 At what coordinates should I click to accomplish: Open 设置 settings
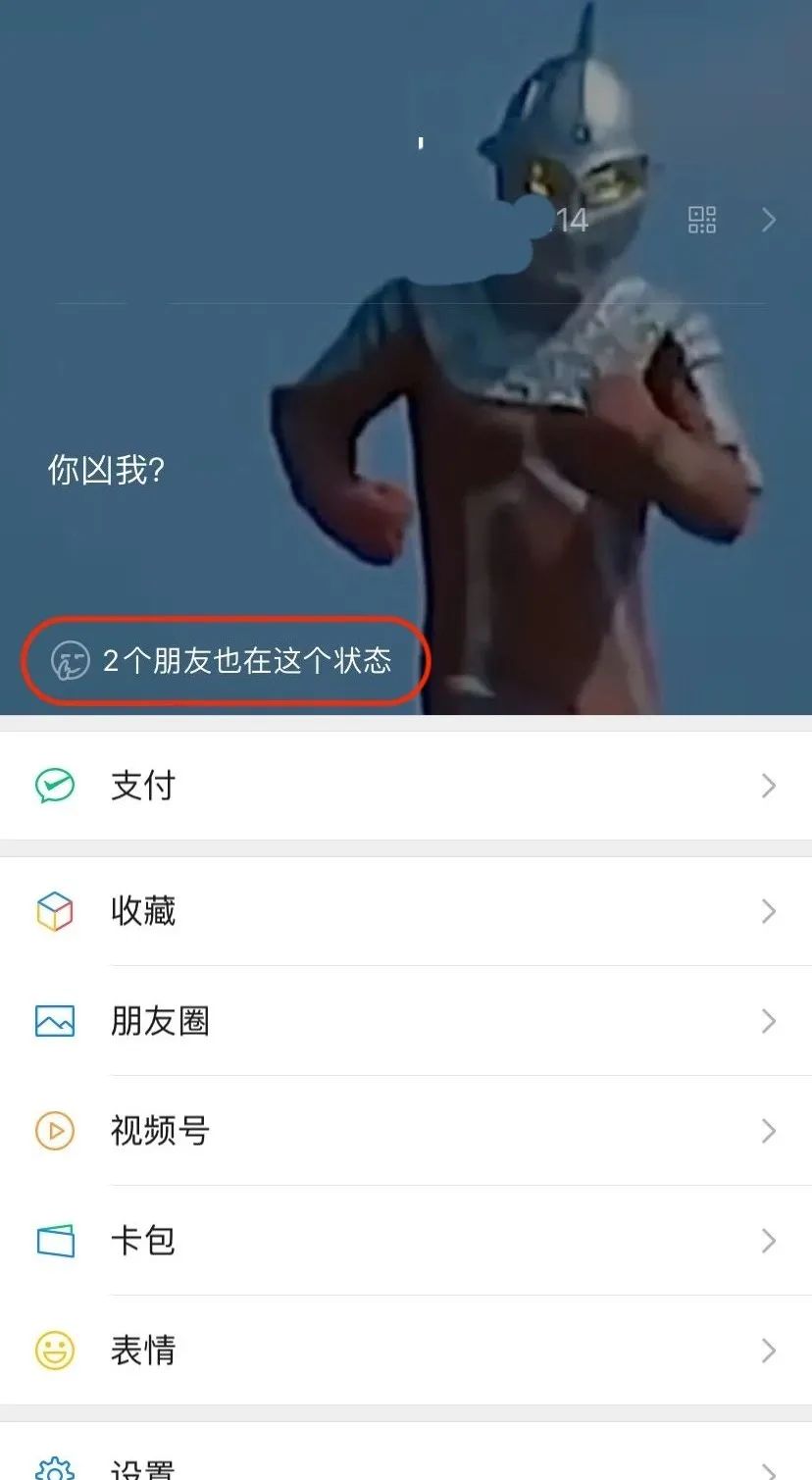pos(406,1465)
